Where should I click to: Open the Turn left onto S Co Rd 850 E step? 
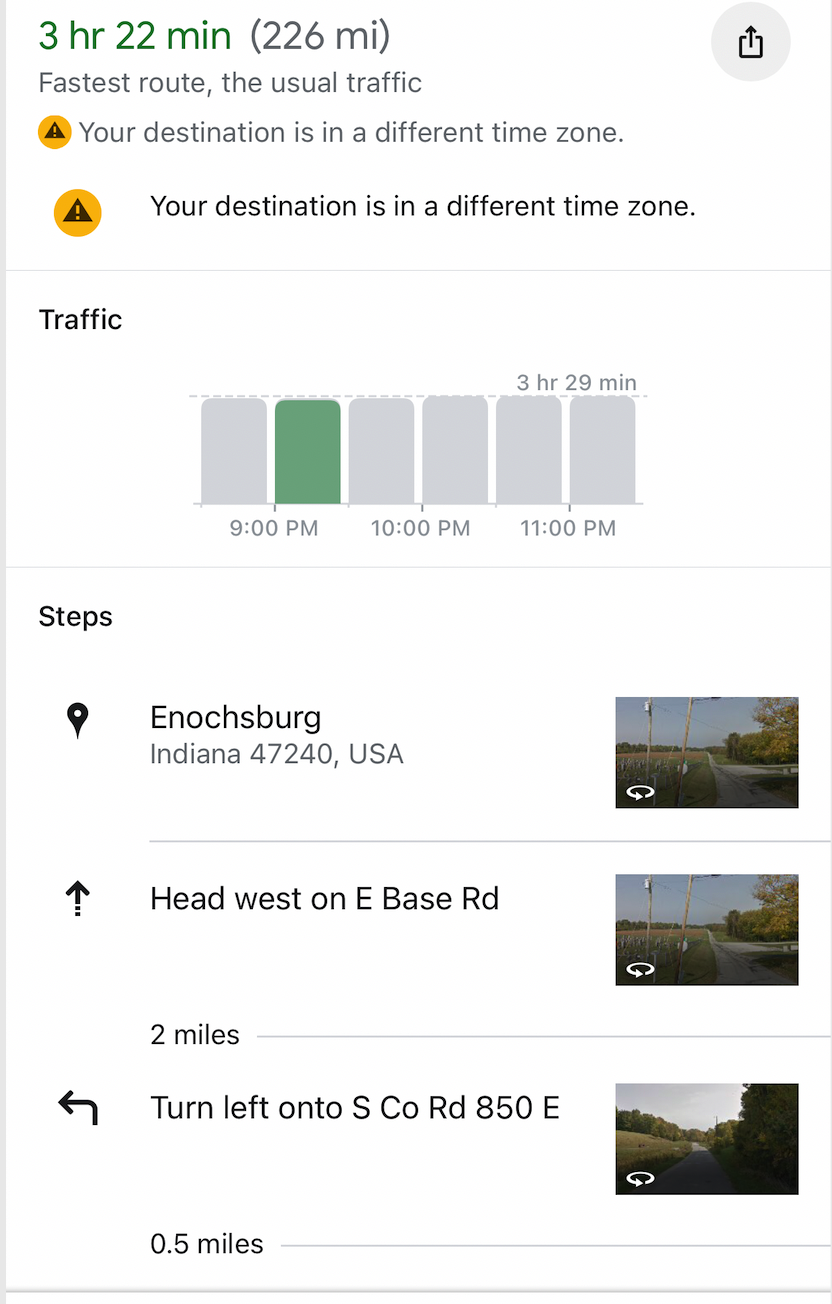tap(354, 1108)
